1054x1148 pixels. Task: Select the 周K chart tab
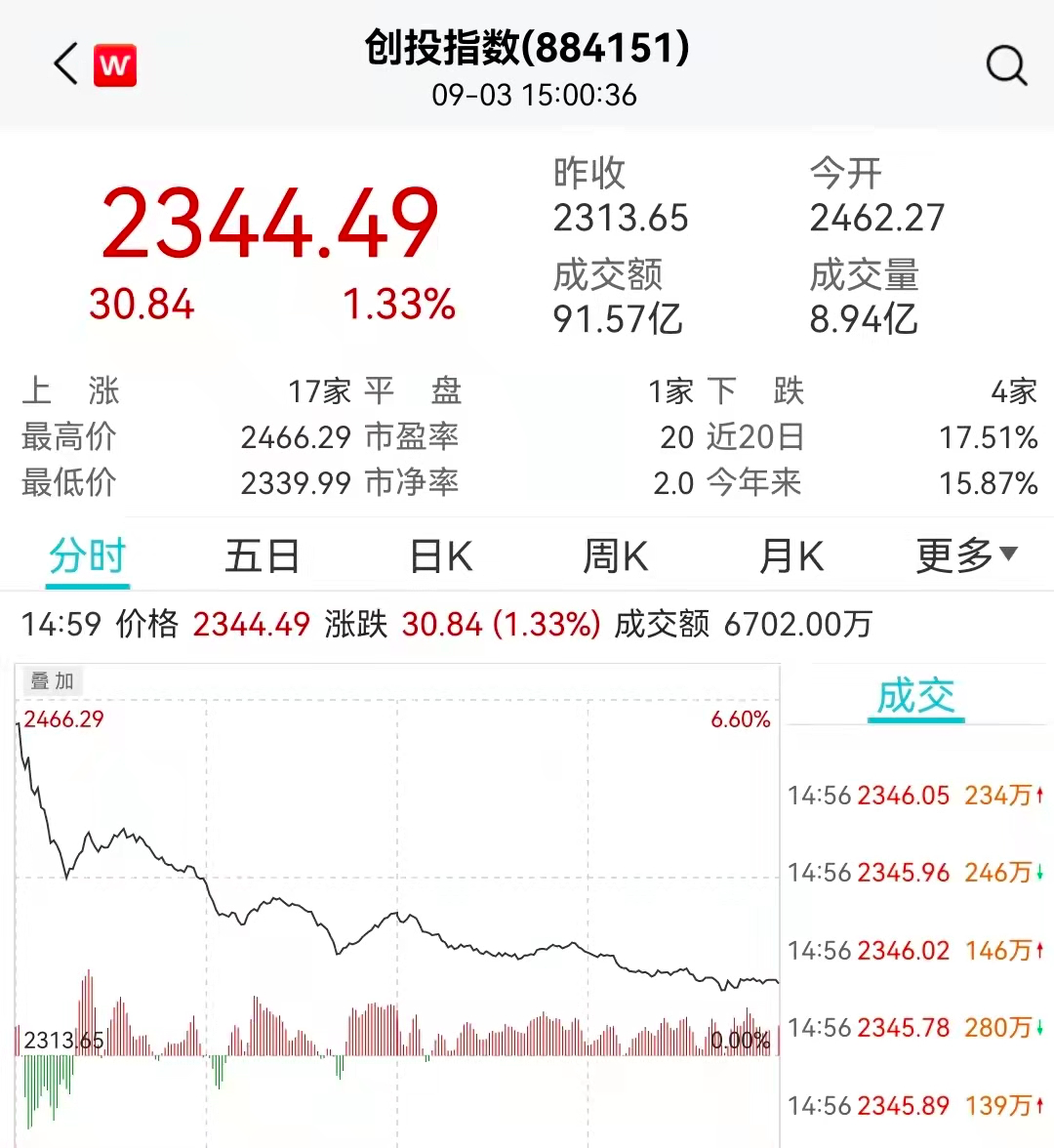[x=615, y=557]
